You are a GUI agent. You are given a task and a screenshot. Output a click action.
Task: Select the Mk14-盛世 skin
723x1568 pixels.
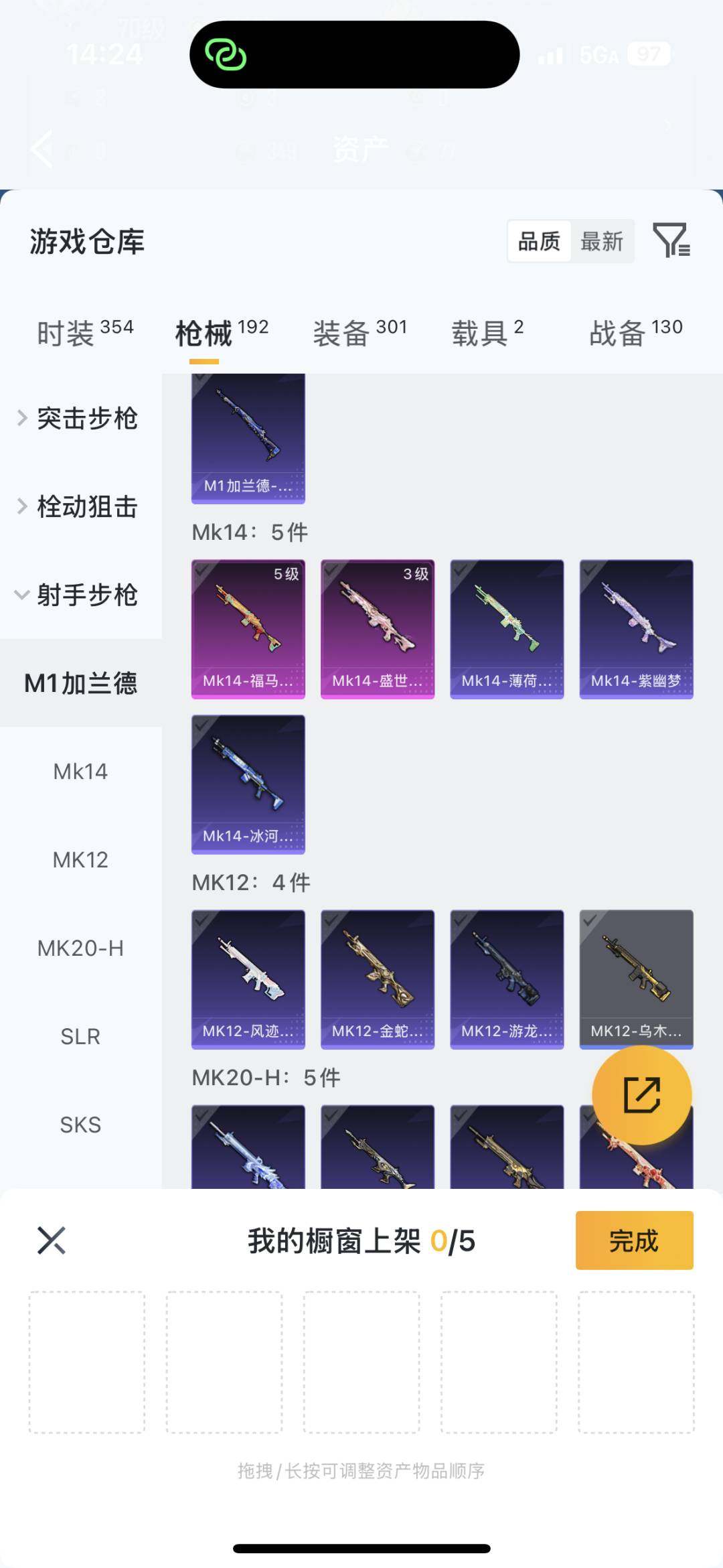[x=378, y=629]
